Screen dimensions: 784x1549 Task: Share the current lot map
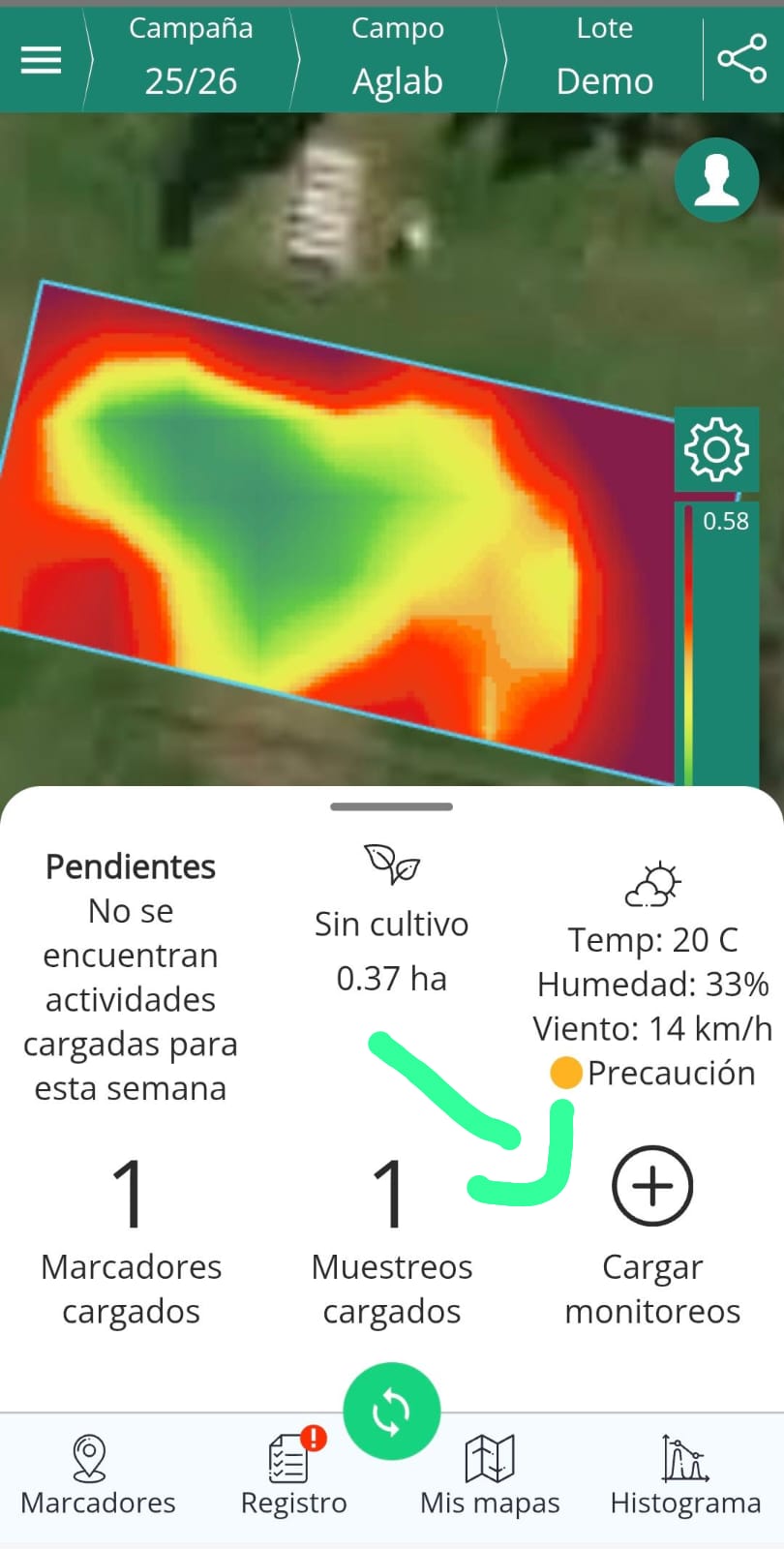coord(742,58)
